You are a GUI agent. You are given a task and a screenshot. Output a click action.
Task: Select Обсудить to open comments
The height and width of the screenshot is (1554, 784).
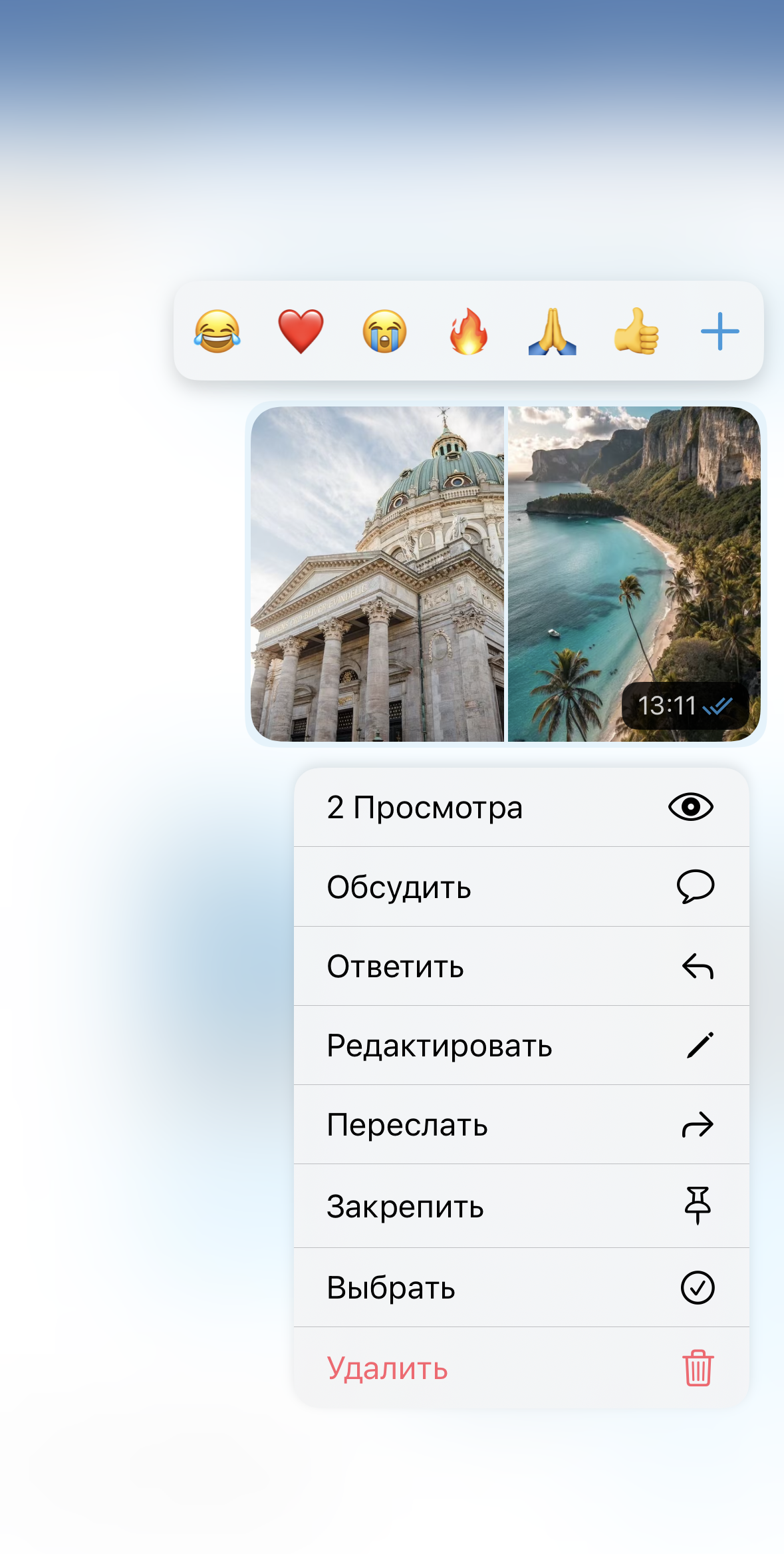point(521,887)
